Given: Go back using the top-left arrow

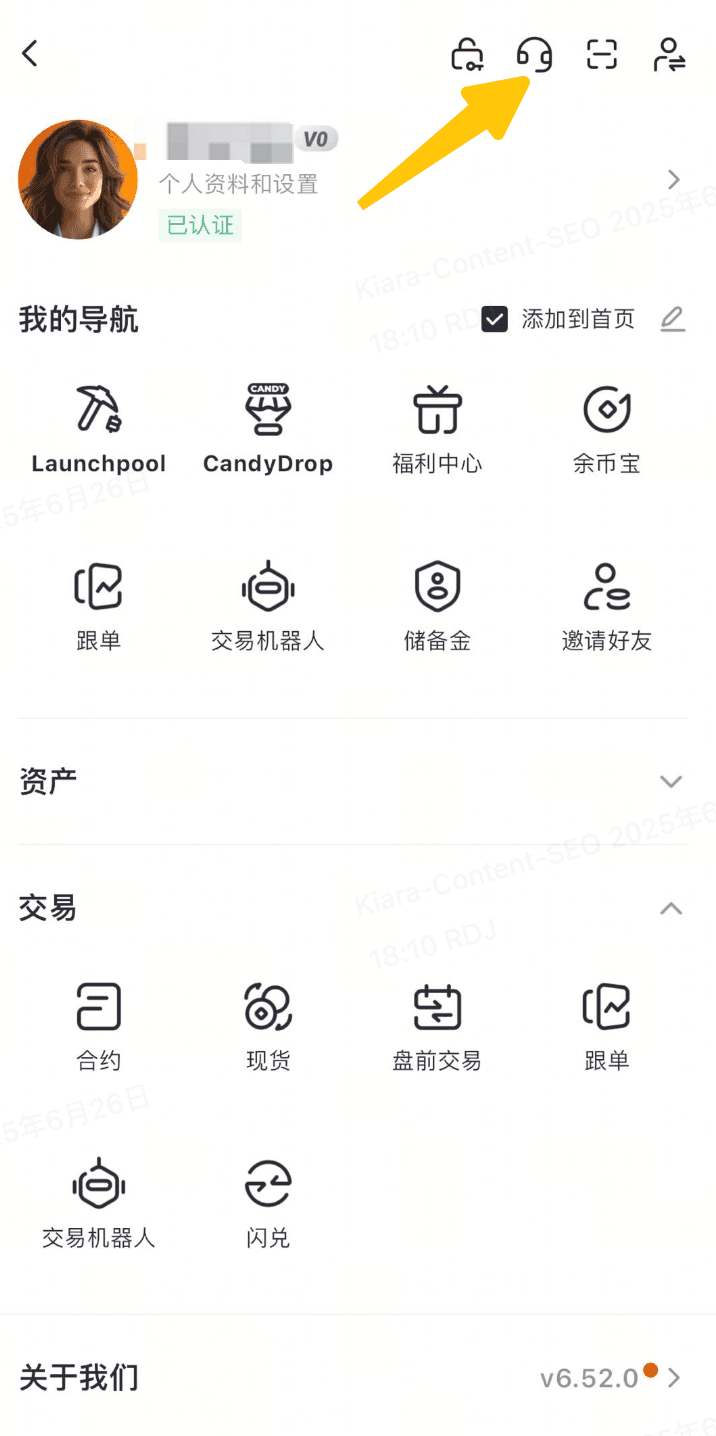Looking at the screenshot, I should pyautogui.click(x=30, y=54).
